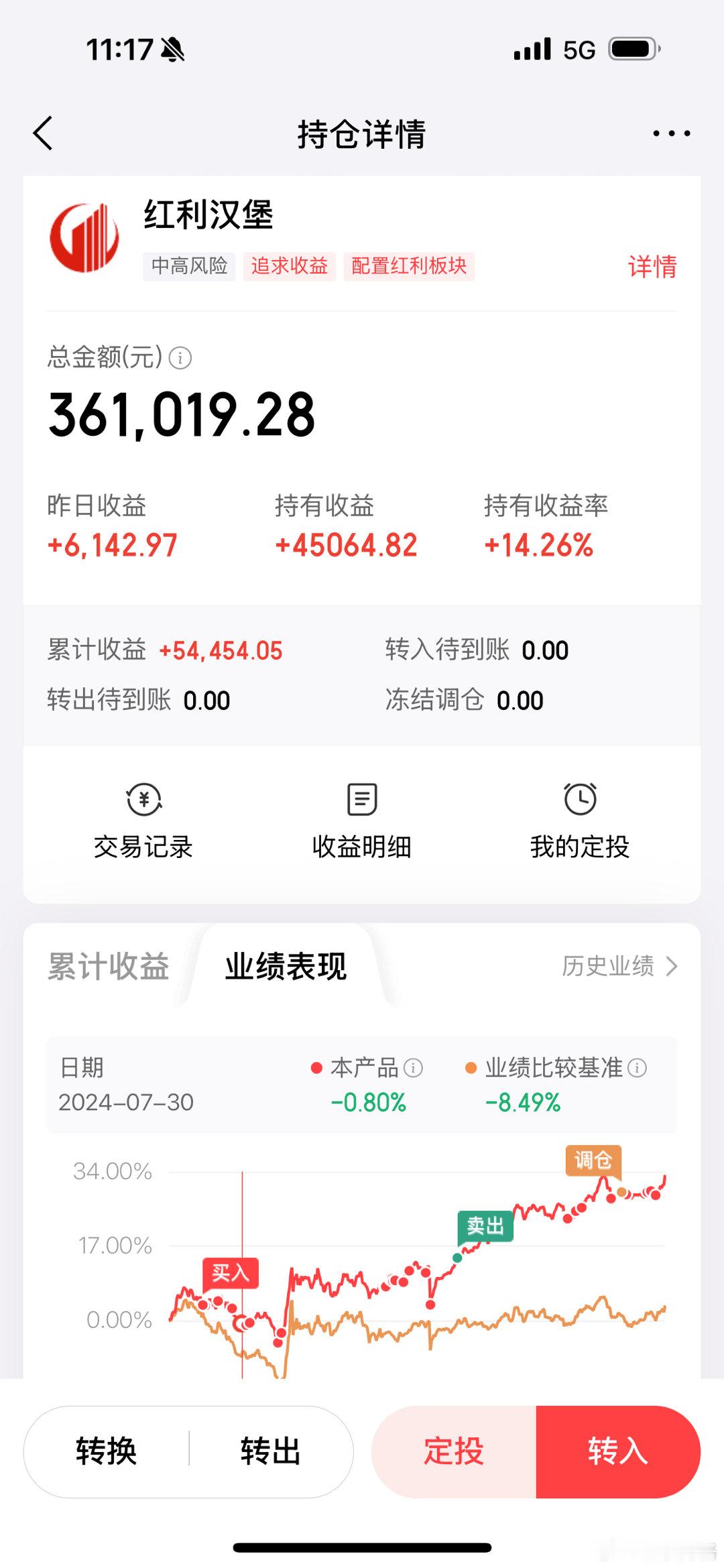This screenshot has height=1568, width=724.
Task: Tap the 买入 marker on the performance chart
Action: pyautogui.click(x=230, y=1274)
